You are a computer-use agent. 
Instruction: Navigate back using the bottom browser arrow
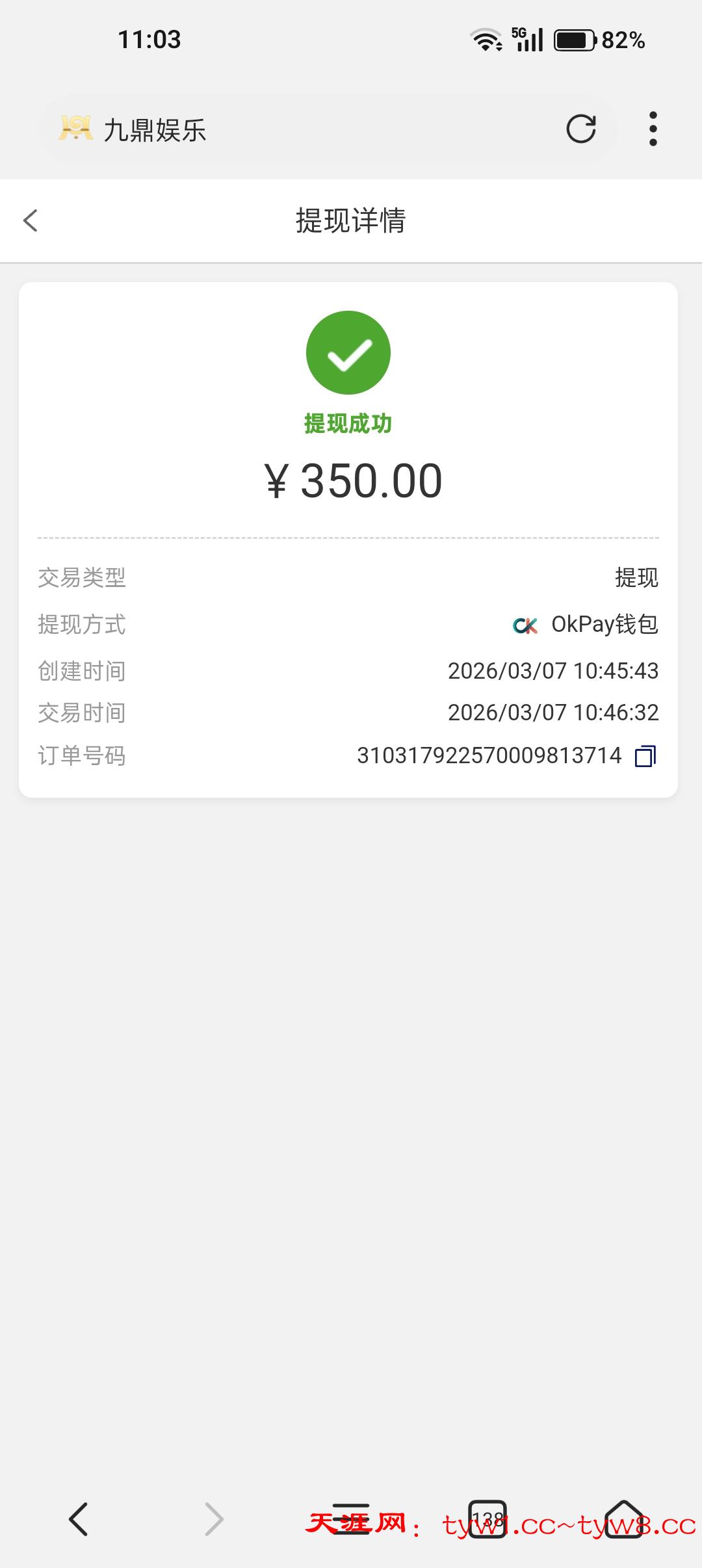(x=79, y=1519)
